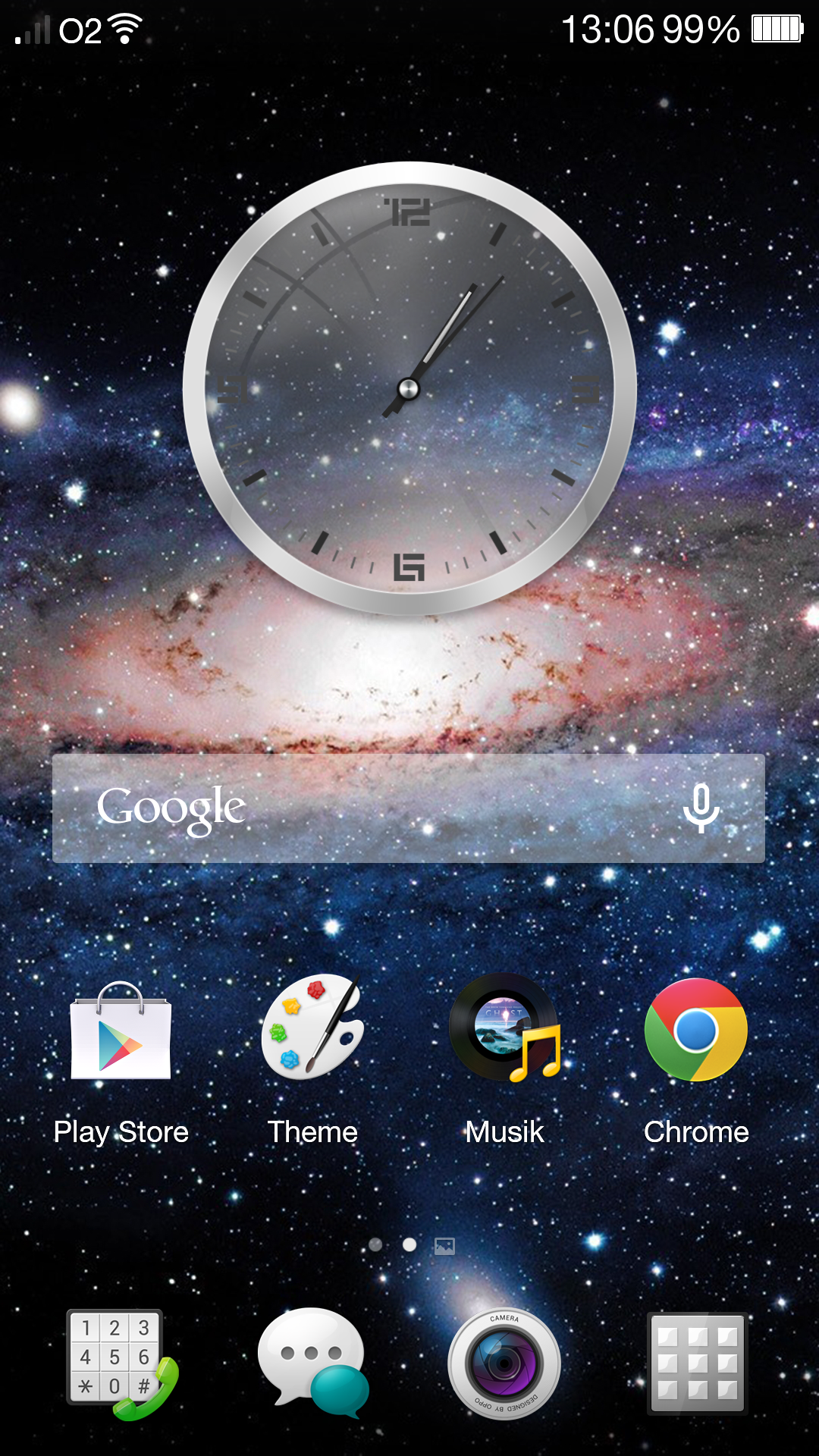Jump to the first home page dot
The height and width of the screenshot is (1456, 819).
pyautogui.click(x=375, y=1245)
